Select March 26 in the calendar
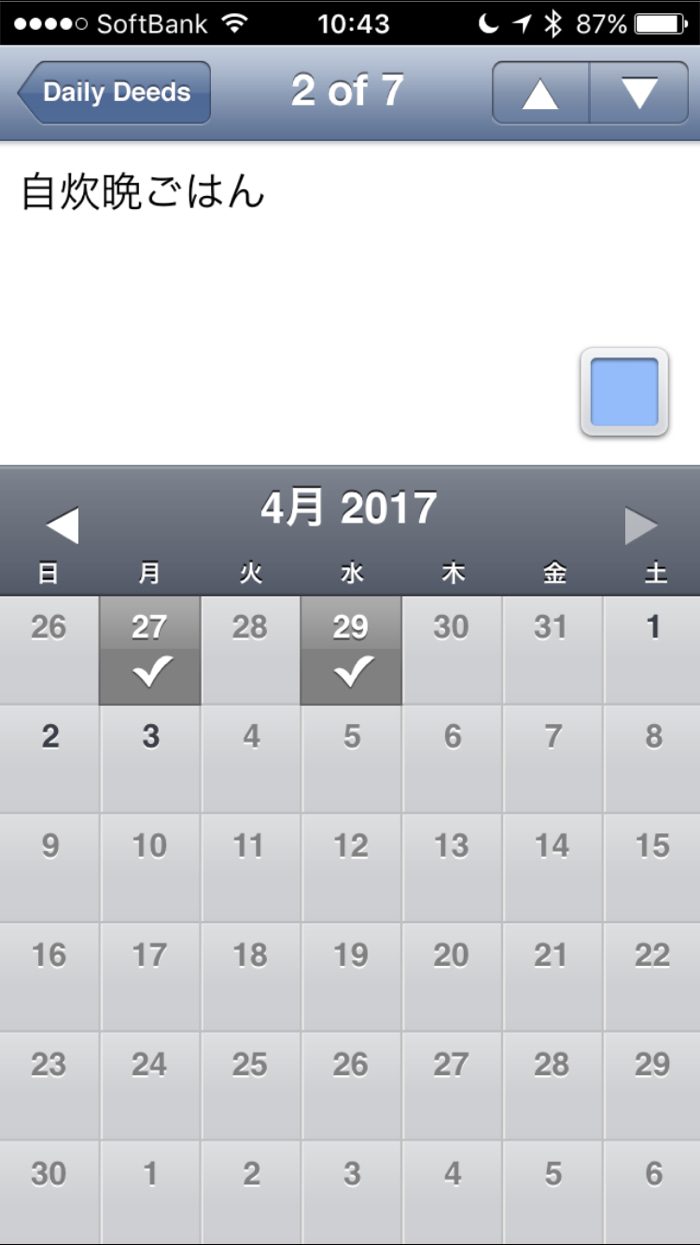Viewport: 700px width, 1245px height. pyautogui.click(x=49, y=651)
